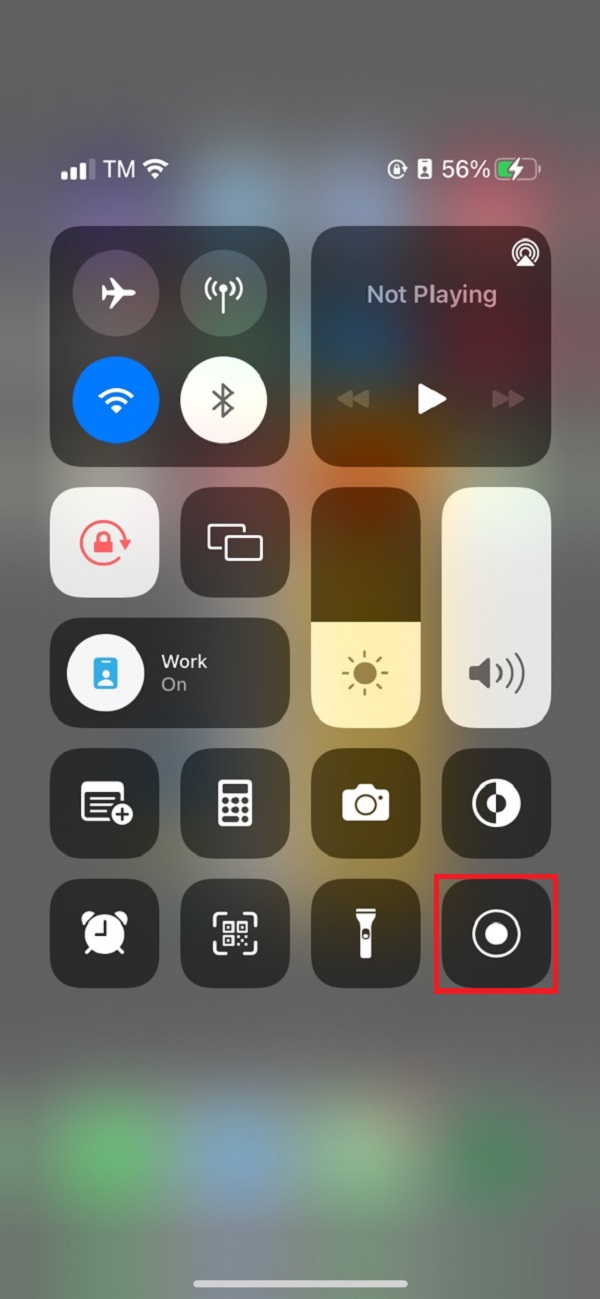The width and height of the screenshot is (600, 1299).
Task: Start screen recording
Action: click(x=496, y=933)
